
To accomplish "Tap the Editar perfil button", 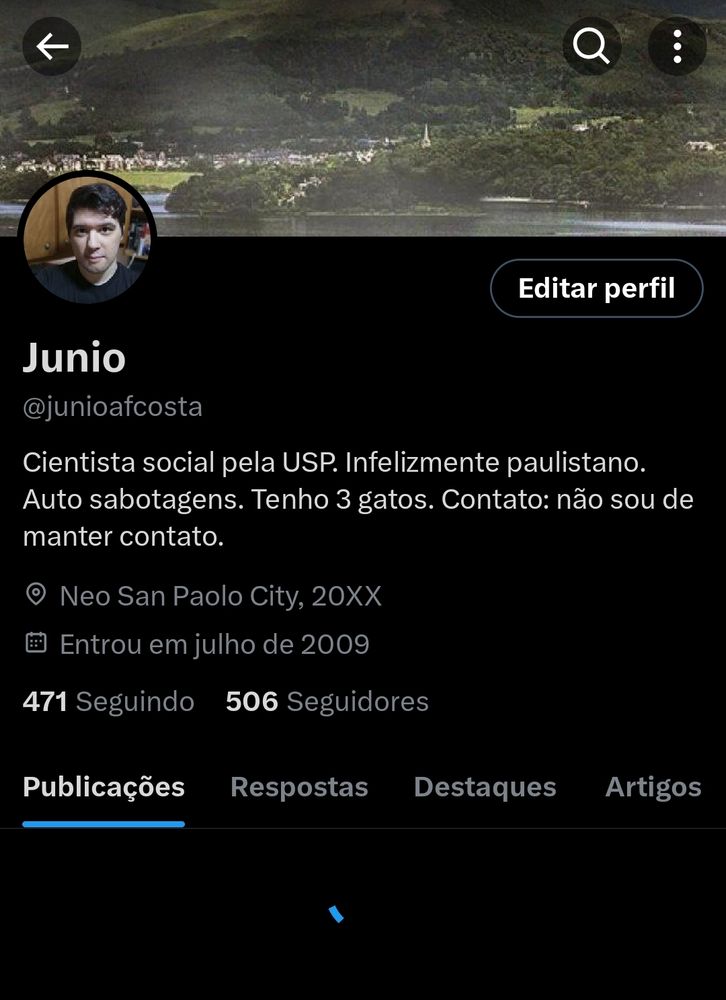I will pos(596,289).
